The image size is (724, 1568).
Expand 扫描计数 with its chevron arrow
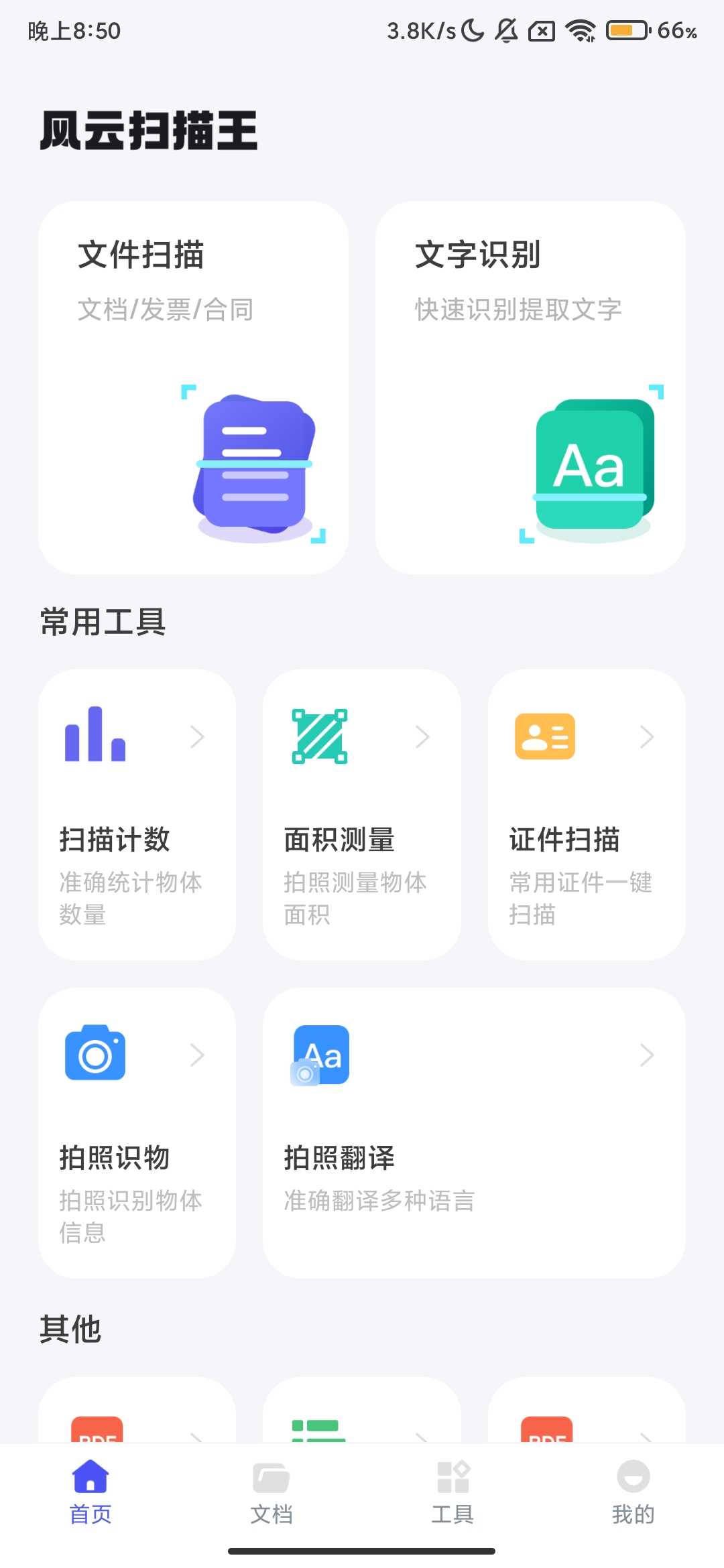[x=198, y=736]
